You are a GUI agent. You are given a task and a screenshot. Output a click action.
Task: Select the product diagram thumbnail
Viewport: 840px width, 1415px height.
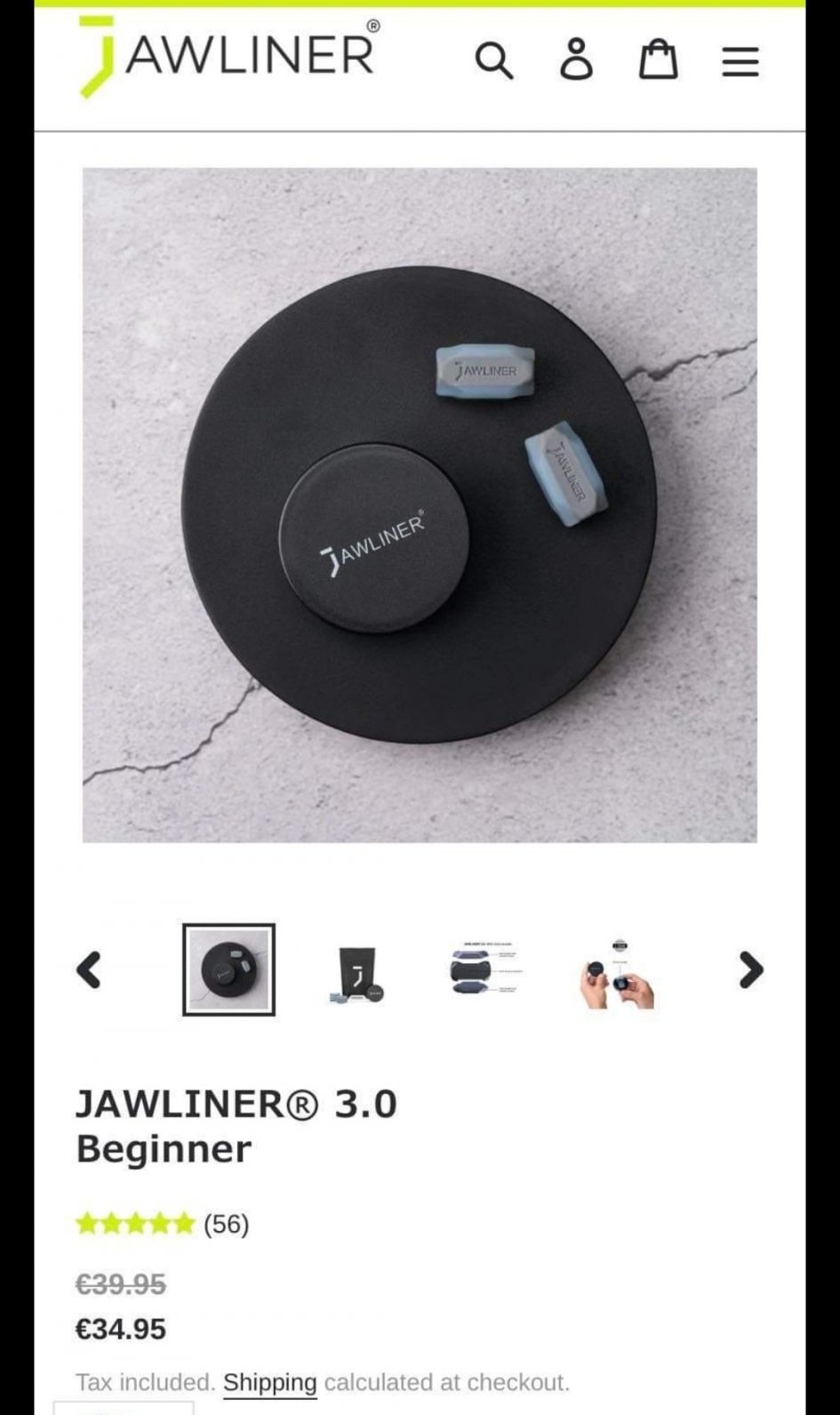tap(486, 968)
